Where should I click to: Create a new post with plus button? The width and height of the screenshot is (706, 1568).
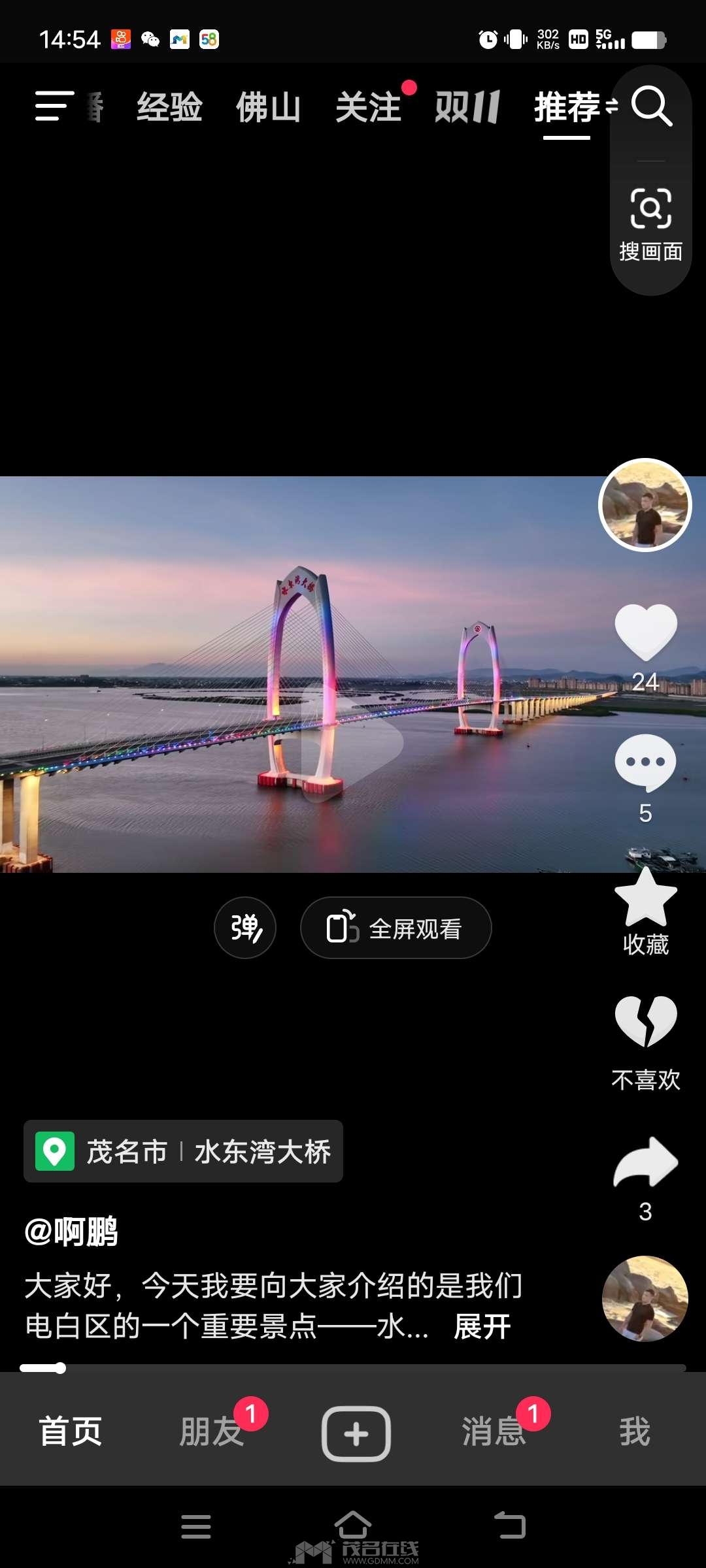point(356,1433)
